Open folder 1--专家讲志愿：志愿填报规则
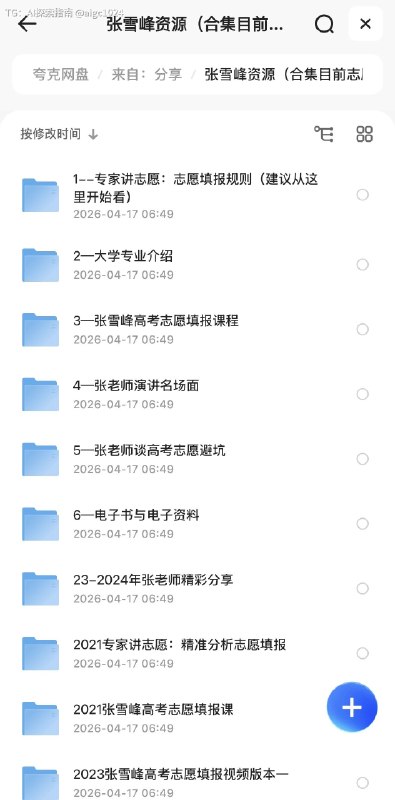This screenshot has width=395, height=800. tap(197, 195)
